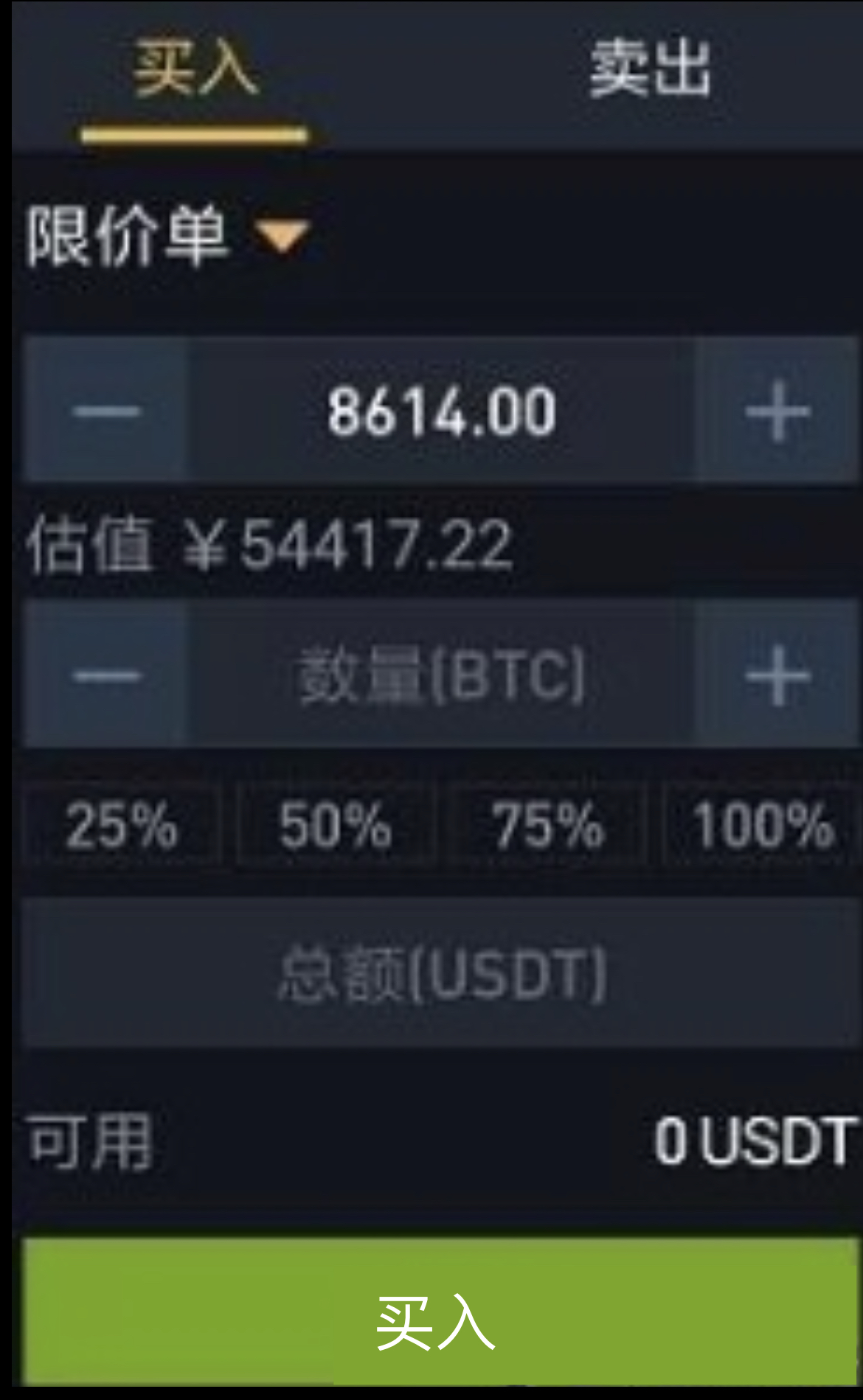Choose 50% of available balance
This screenshot has height=1400, width=863.
pos(336,825)
